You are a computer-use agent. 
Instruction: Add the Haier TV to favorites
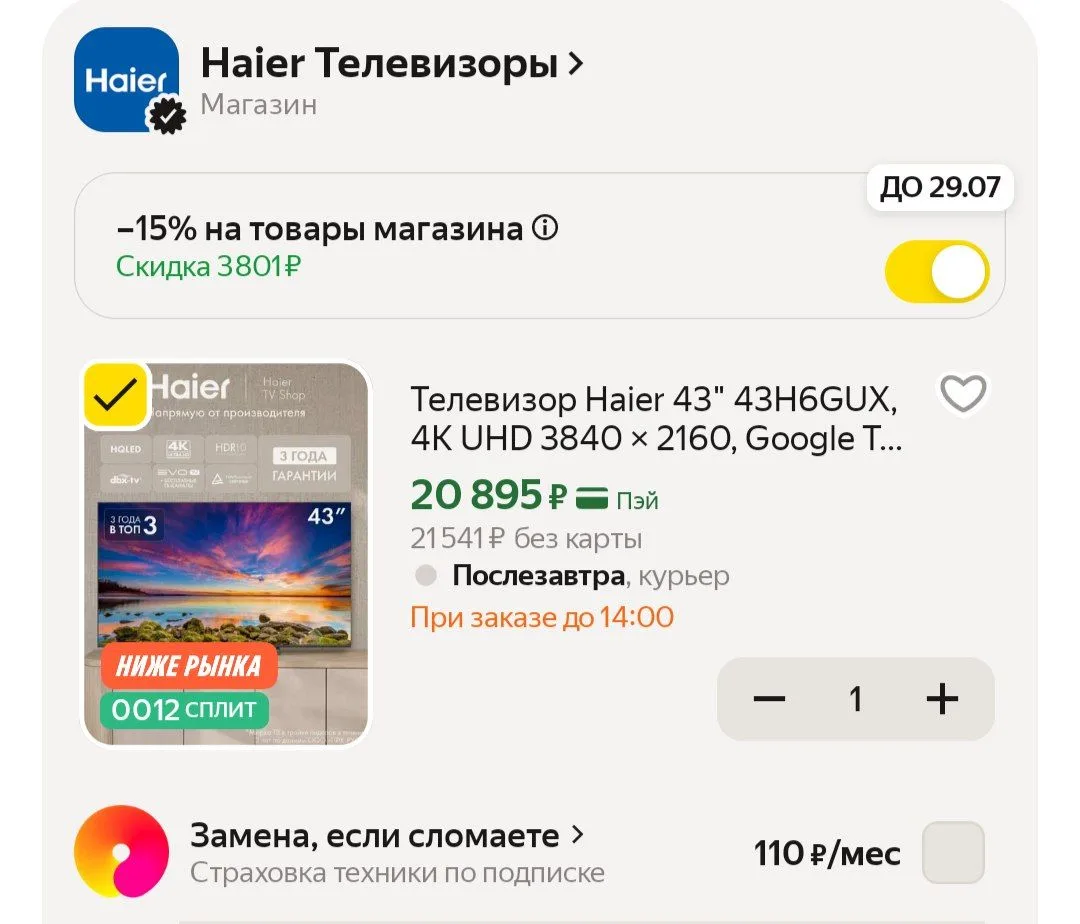tap(963, 394)
